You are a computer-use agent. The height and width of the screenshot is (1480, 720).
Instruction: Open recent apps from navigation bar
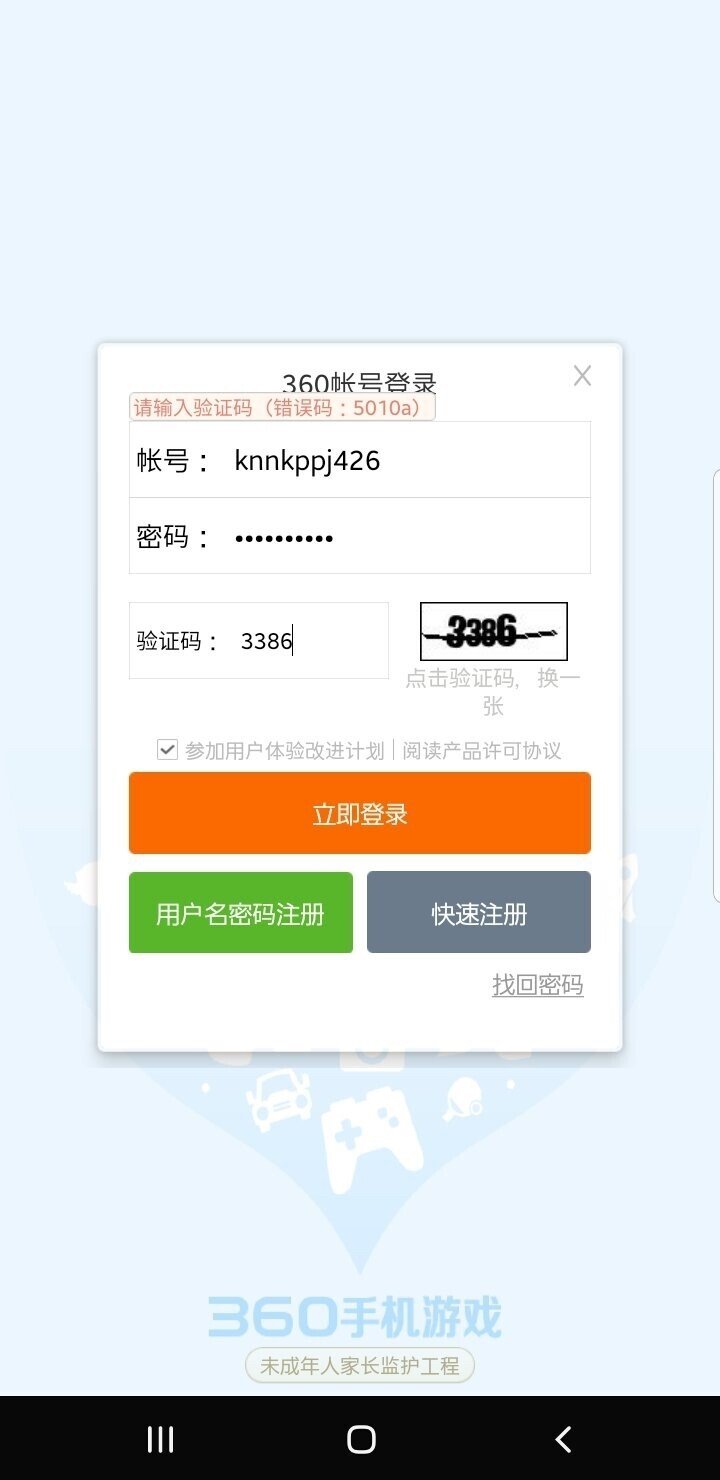[160, 1439]
